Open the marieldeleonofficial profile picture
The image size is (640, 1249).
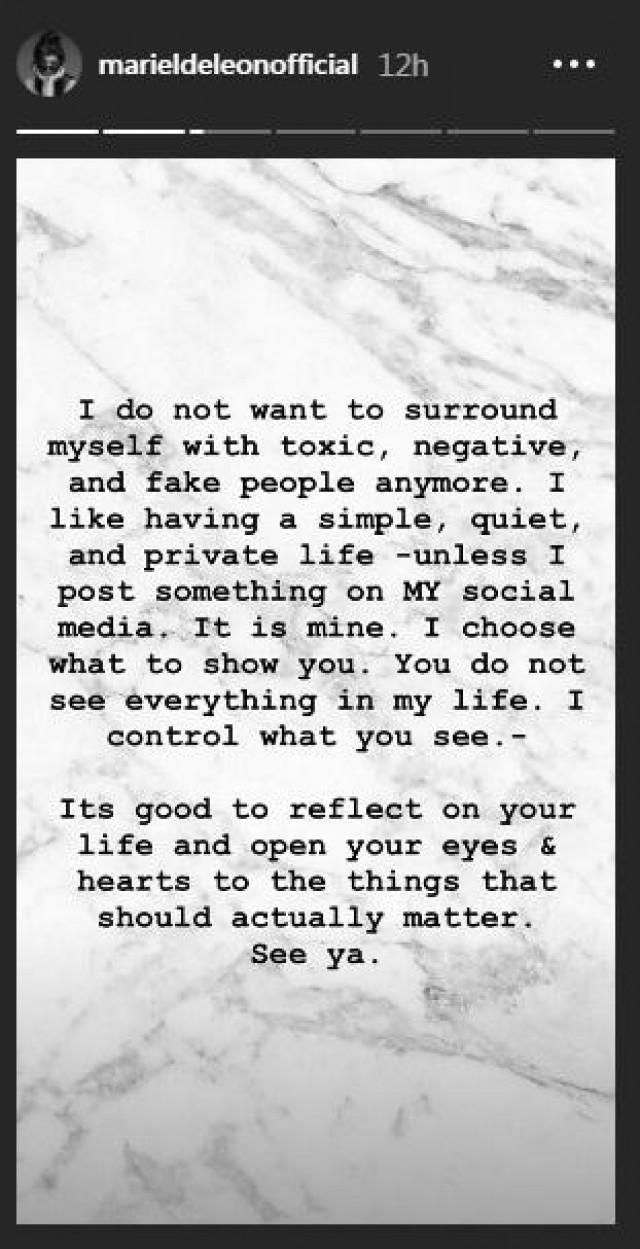(49, 65)
